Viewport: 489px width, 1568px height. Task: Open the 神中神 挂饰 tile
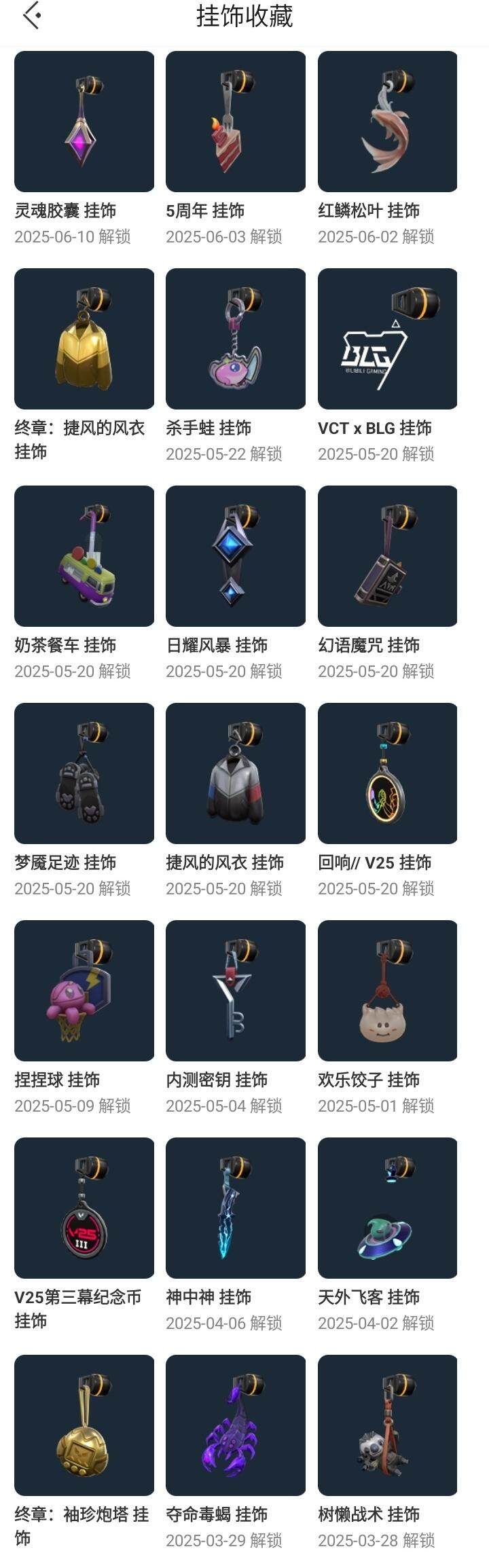[236, 1208]
